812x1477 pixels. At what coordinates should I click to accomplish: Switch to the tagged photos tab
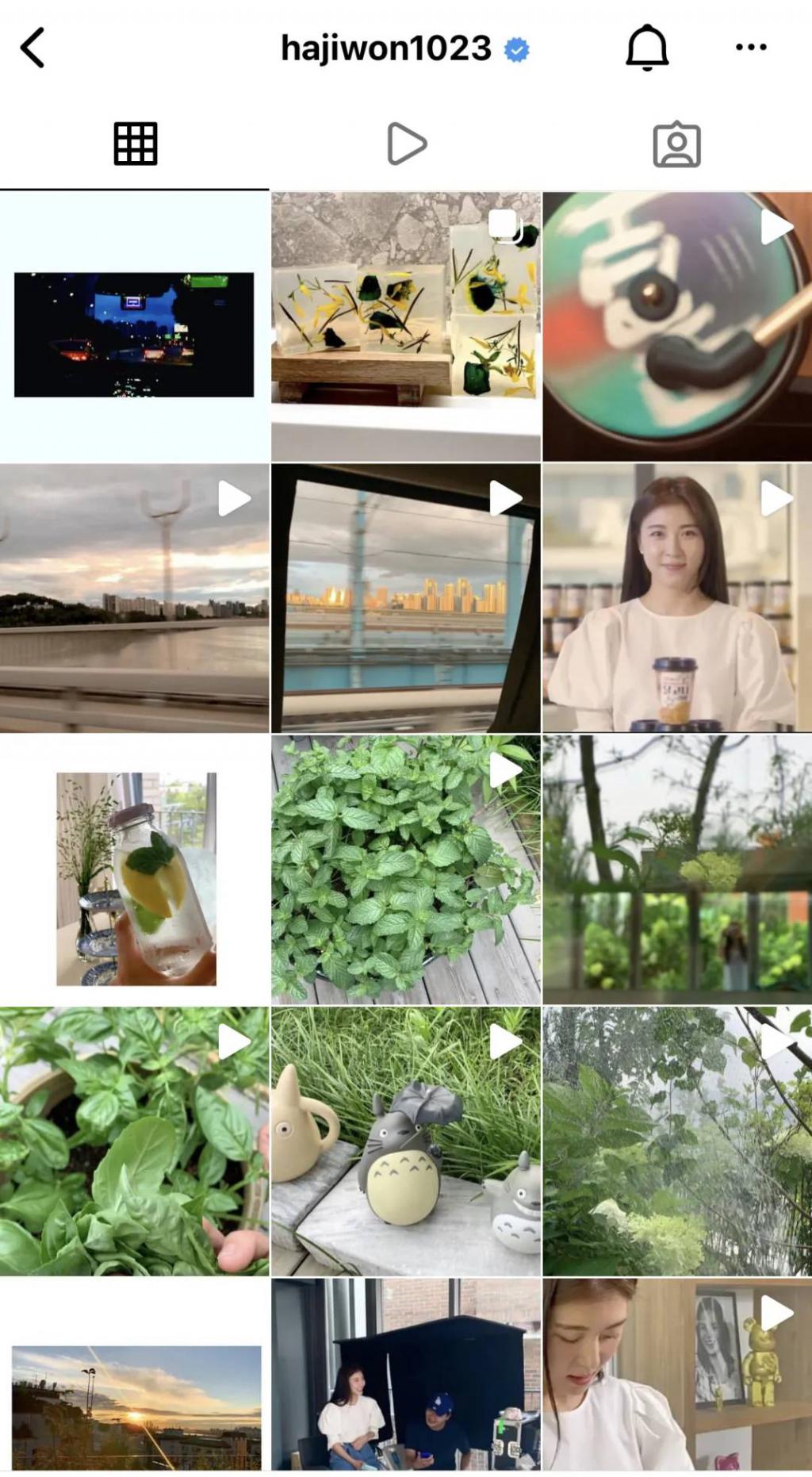(x=676, y=145)
